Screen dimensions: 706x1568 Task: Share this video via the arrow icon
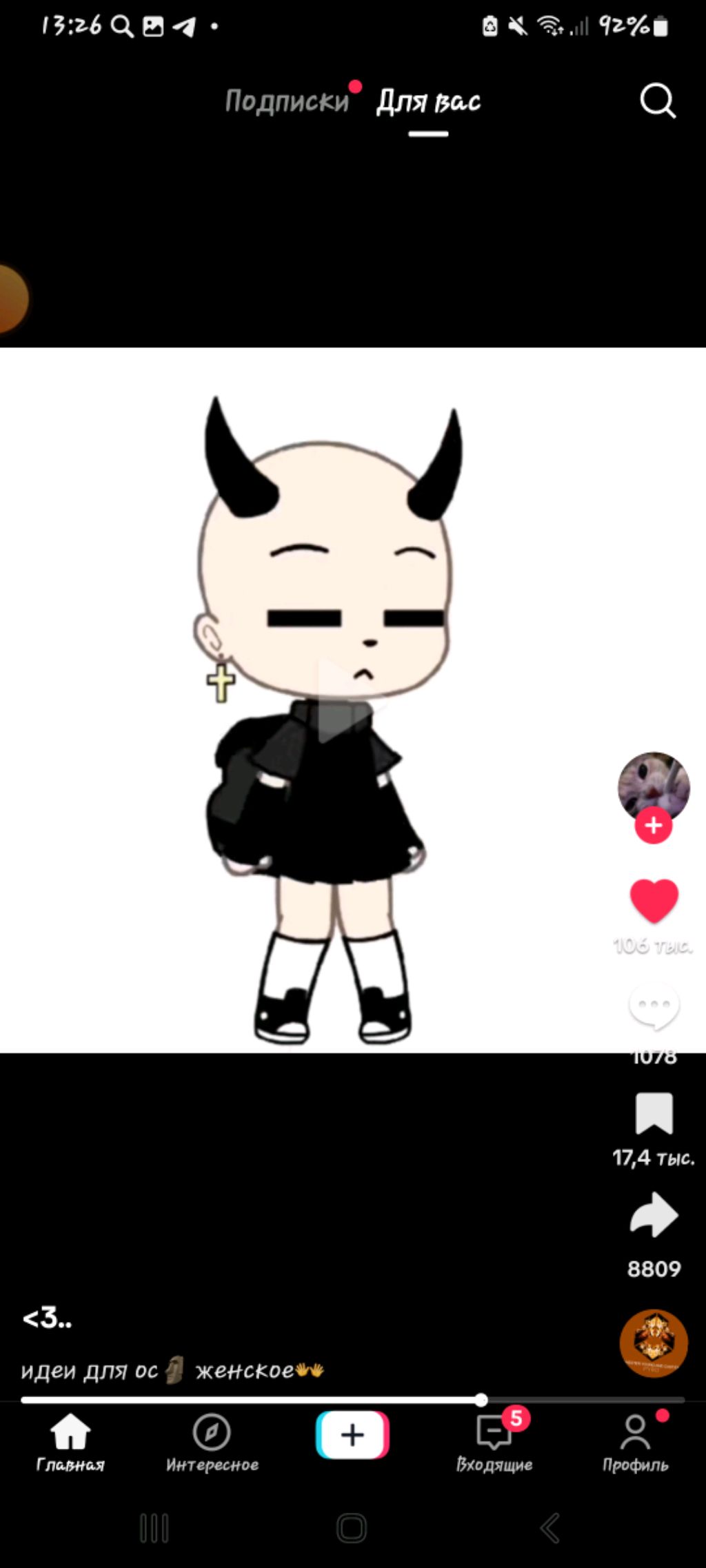click(x=654, y=1214)
